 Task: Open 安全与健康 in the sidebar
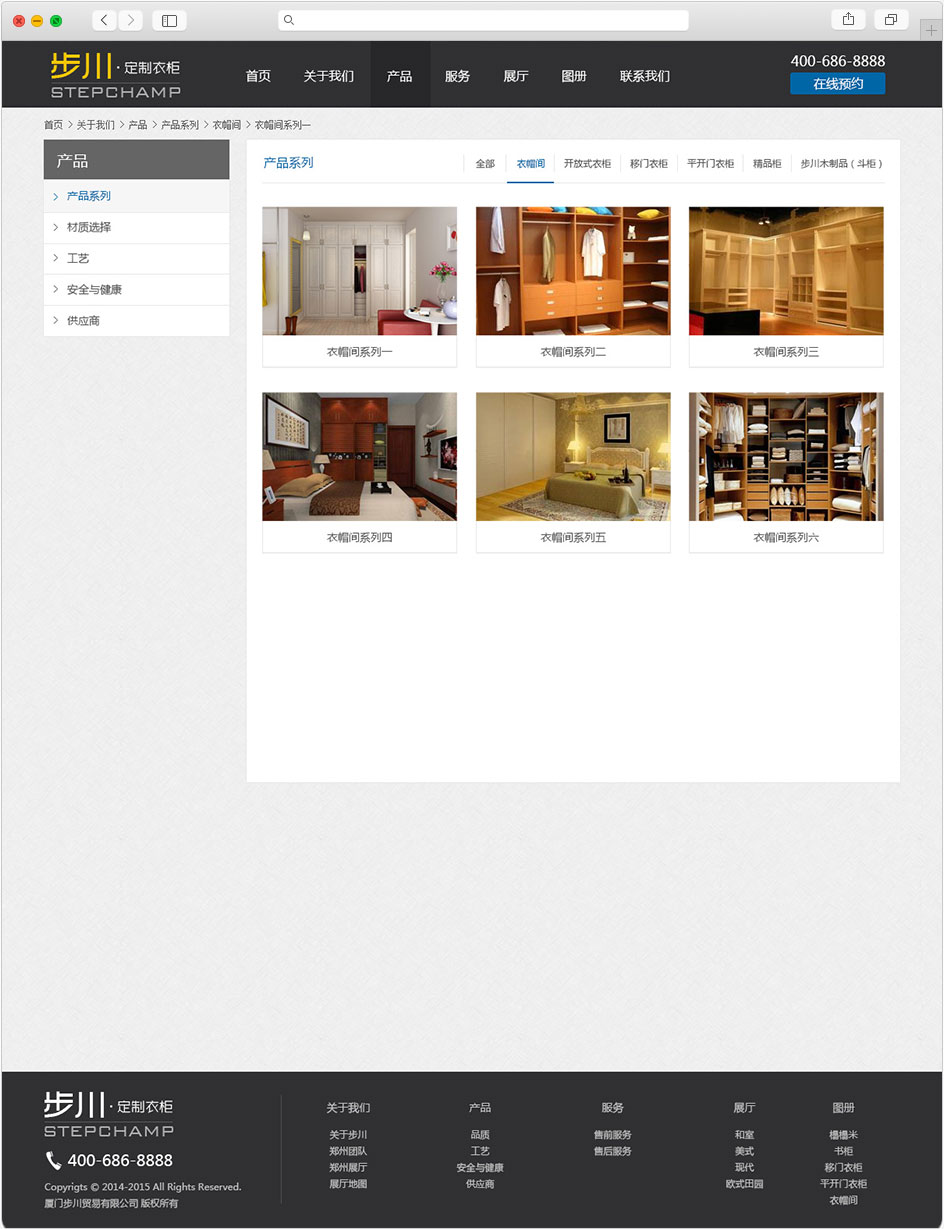pyautogui.click(x=94, y=289)
